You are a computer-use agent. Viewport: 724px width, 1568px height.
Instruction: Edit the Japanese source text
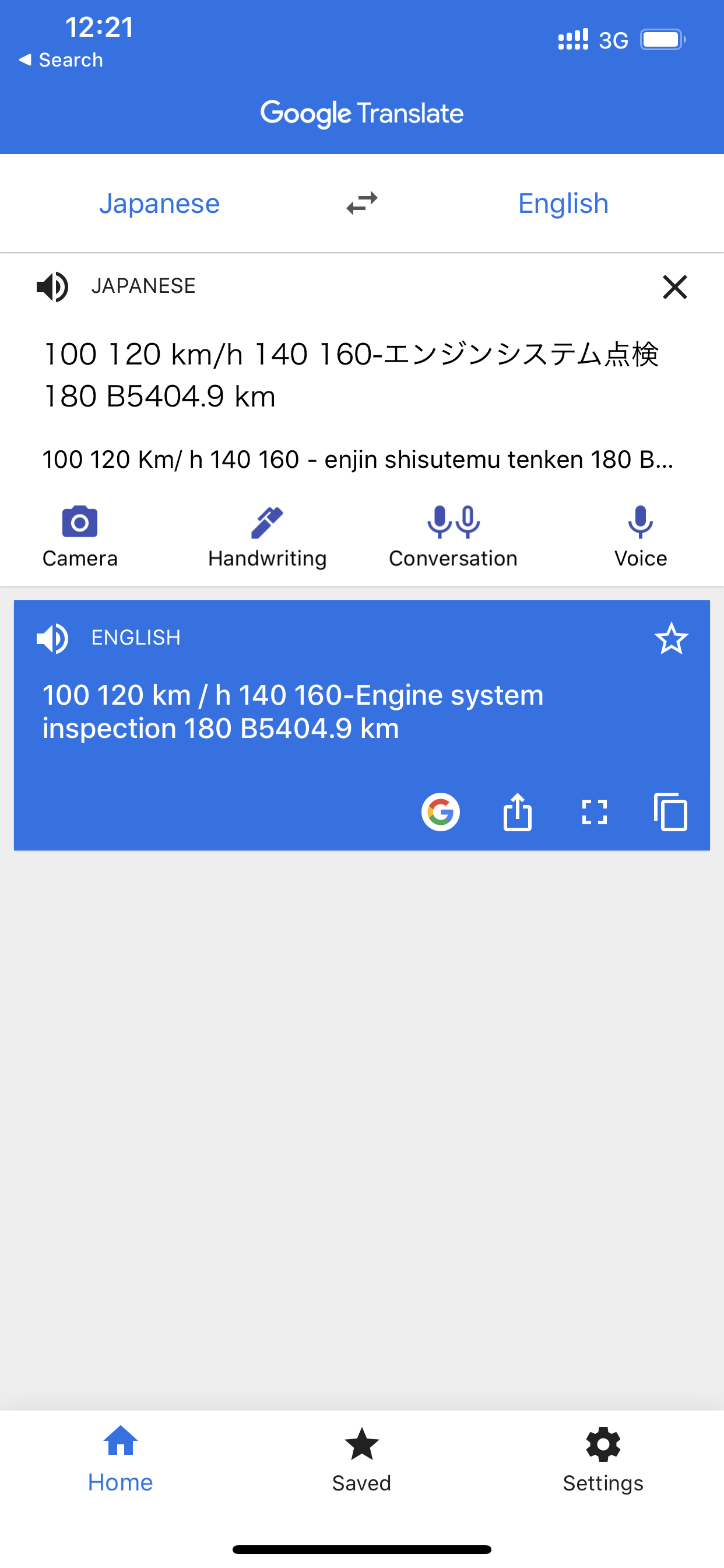(x=352, y=375)
